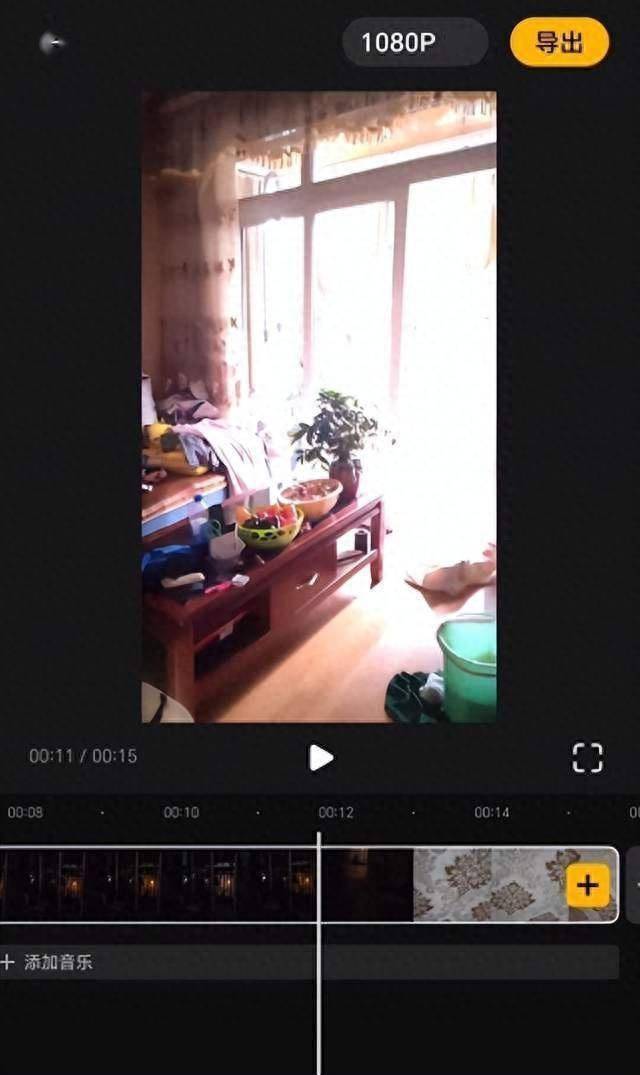Tap the 导出 export button

(559, 42)
